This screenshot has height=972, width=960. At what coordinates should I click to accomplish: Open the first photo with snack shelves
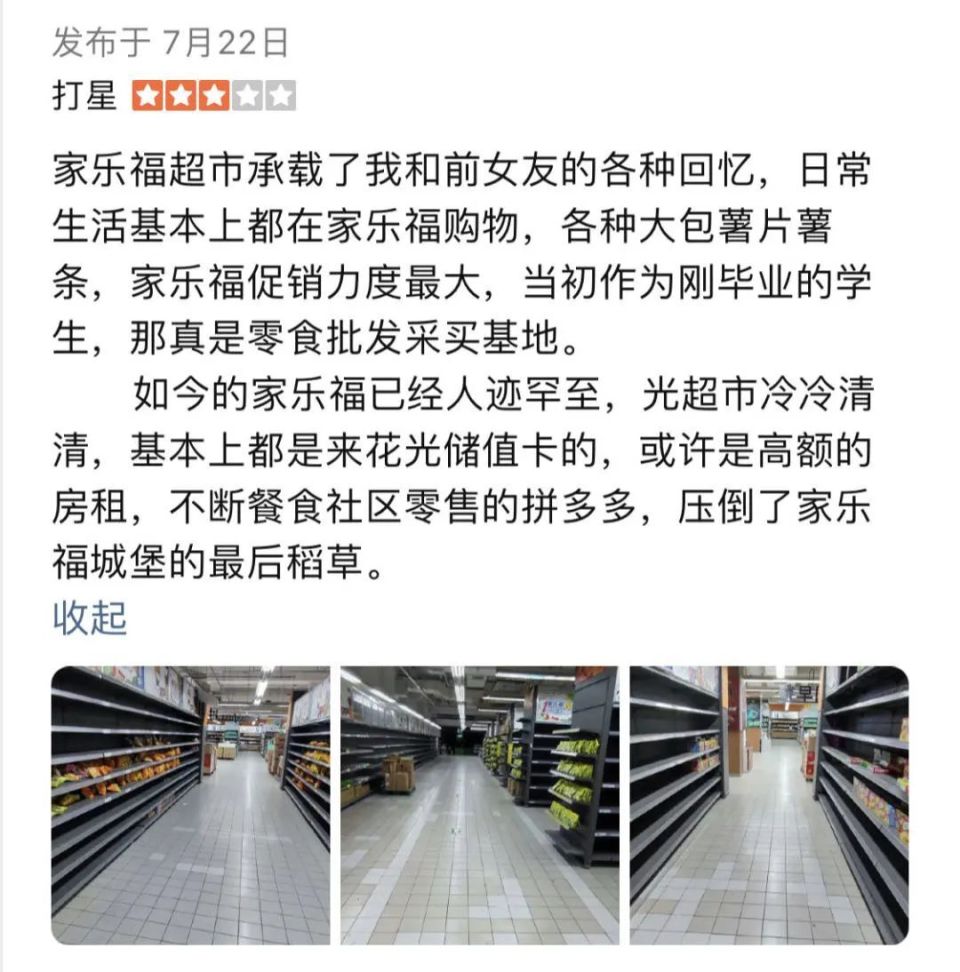[x=190, y=805]
